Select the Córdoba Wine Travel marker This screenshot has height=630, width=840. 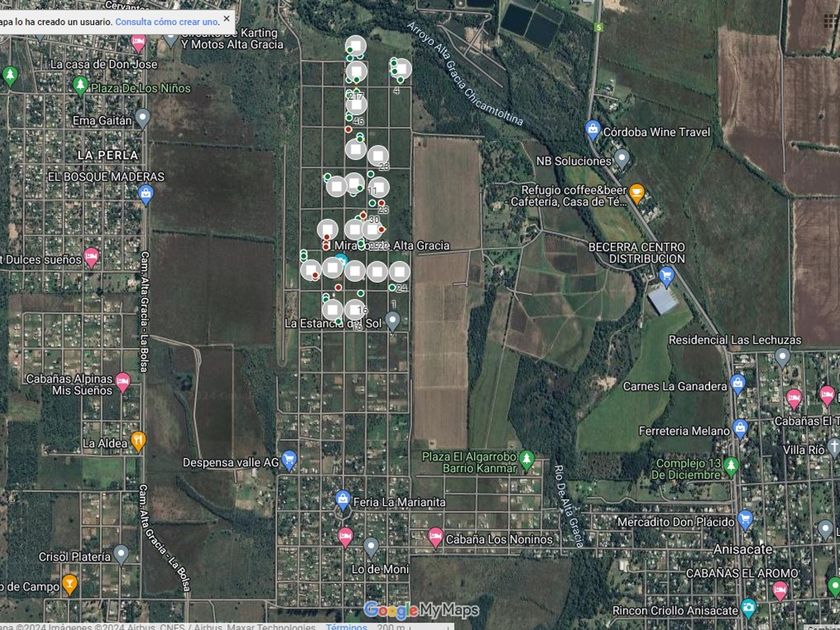point(592,130)
